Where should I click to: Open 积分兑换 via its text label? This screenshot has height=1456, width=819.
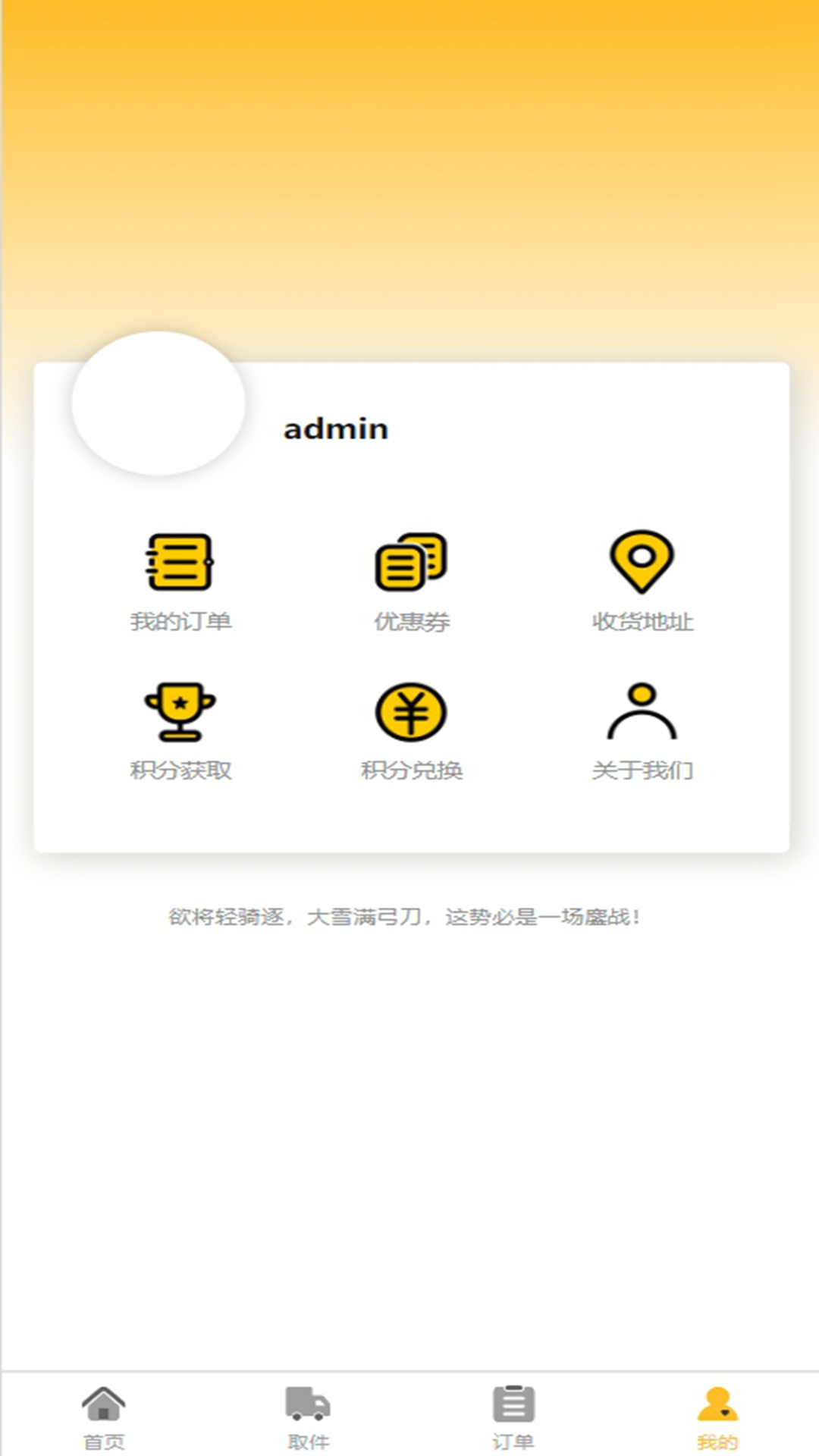pyautogui.click(x=413, y=770)
